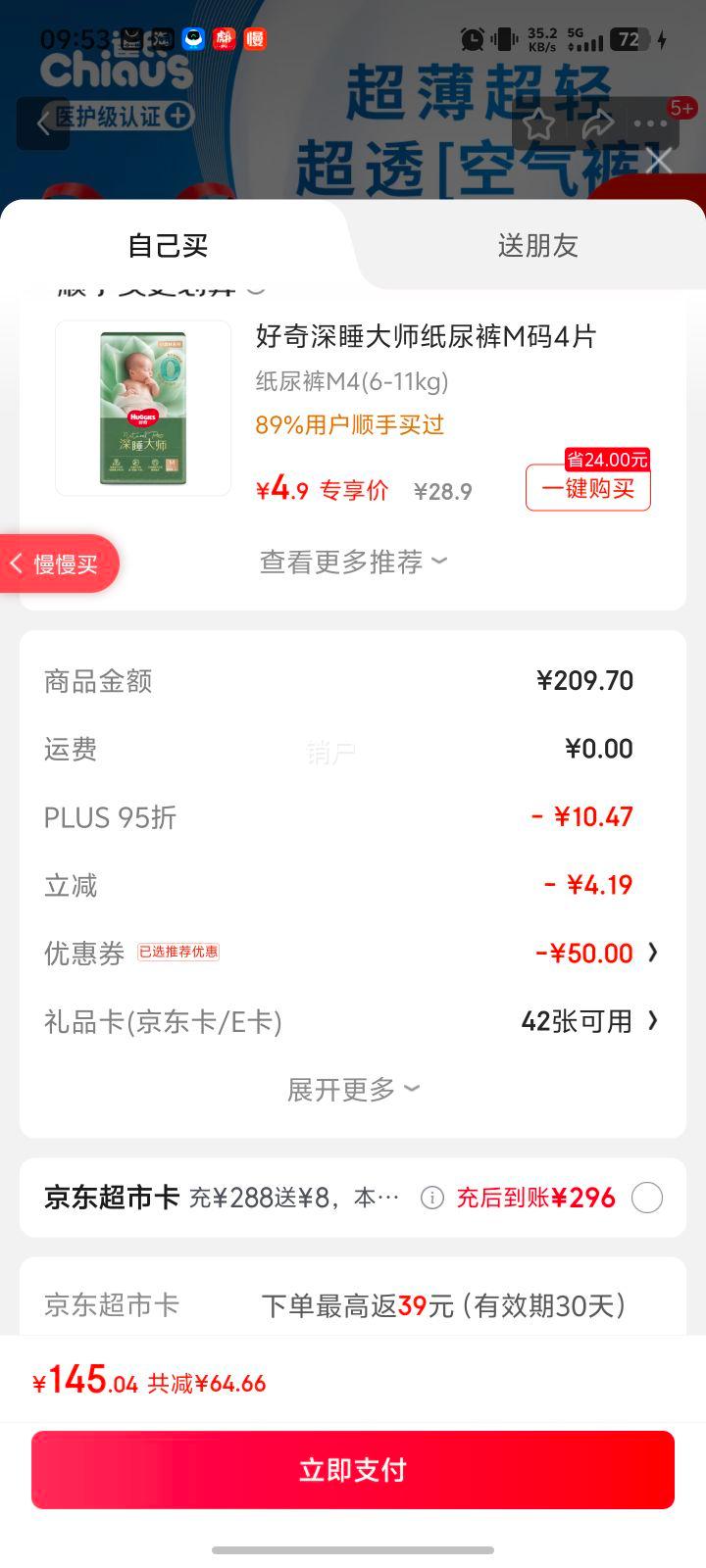
Task: View info about 京东超市卡 recharge offer
Action: (x=431, y=1198)
